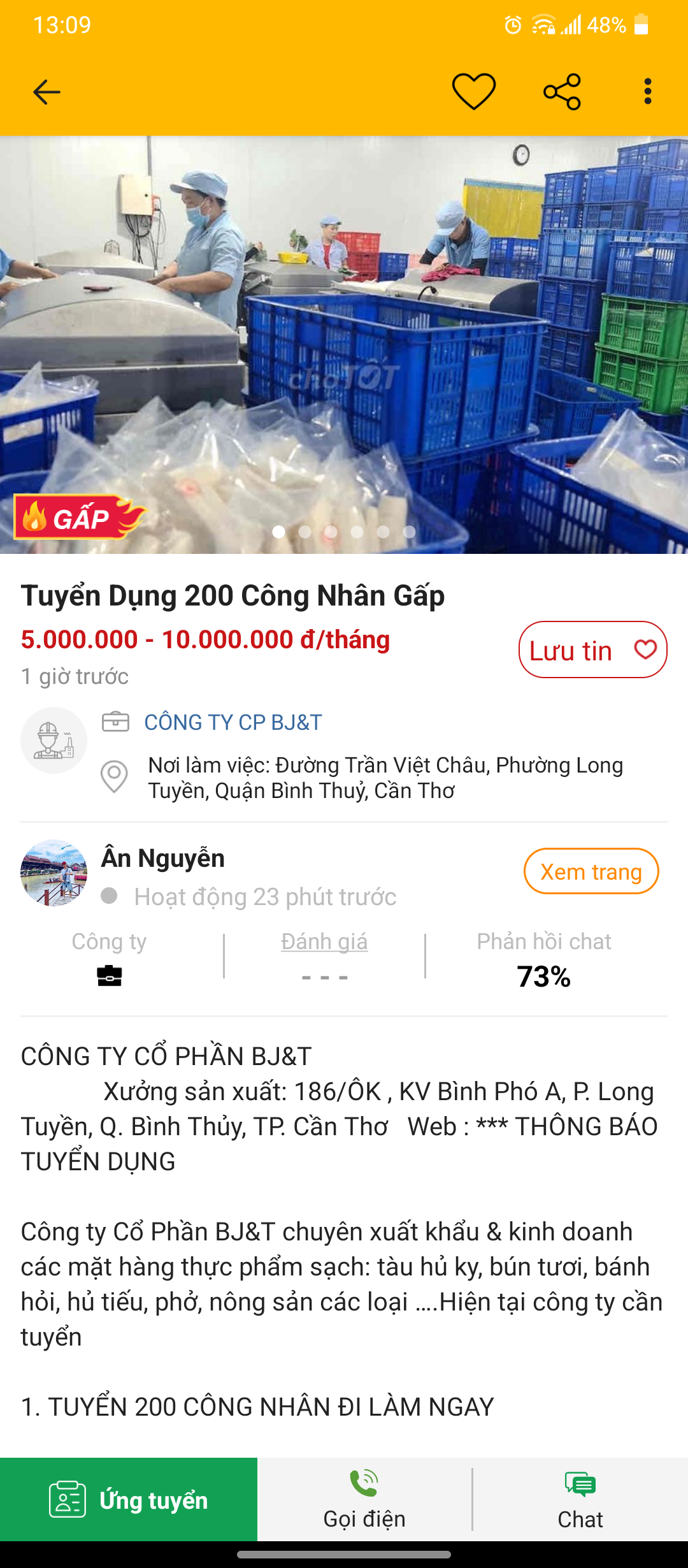Toggle saved status with the top heart button
Viewport: 688px width, 1568px height.
coord(474,92)
